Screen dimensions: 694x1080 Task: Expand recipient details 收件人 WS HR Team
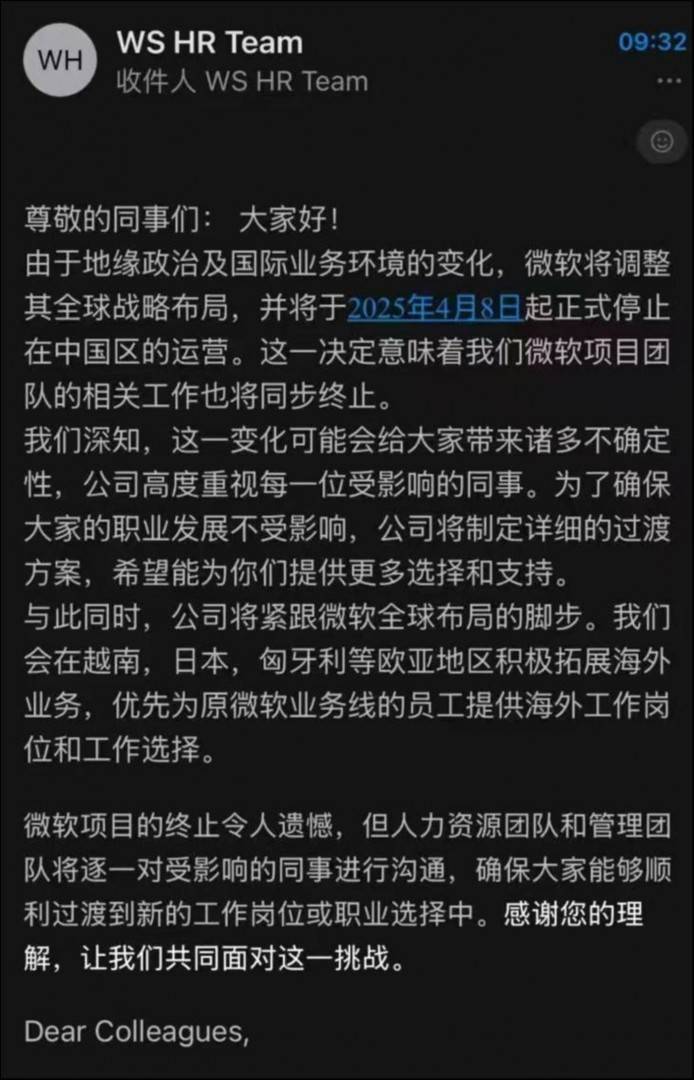242,81
